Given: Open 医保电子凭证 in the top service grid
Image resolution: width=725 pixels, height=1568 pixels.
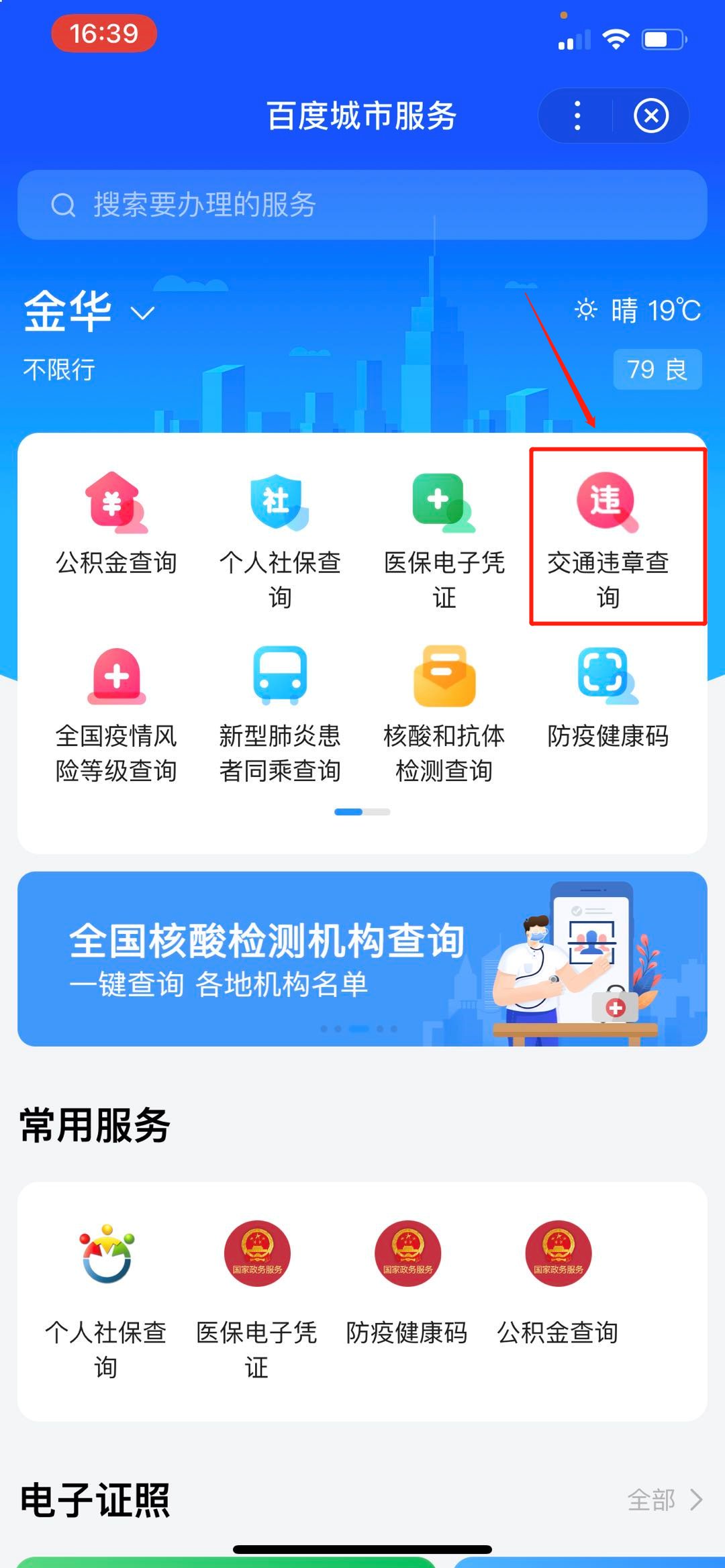Looking at the screenshot, I should (444, 537).
